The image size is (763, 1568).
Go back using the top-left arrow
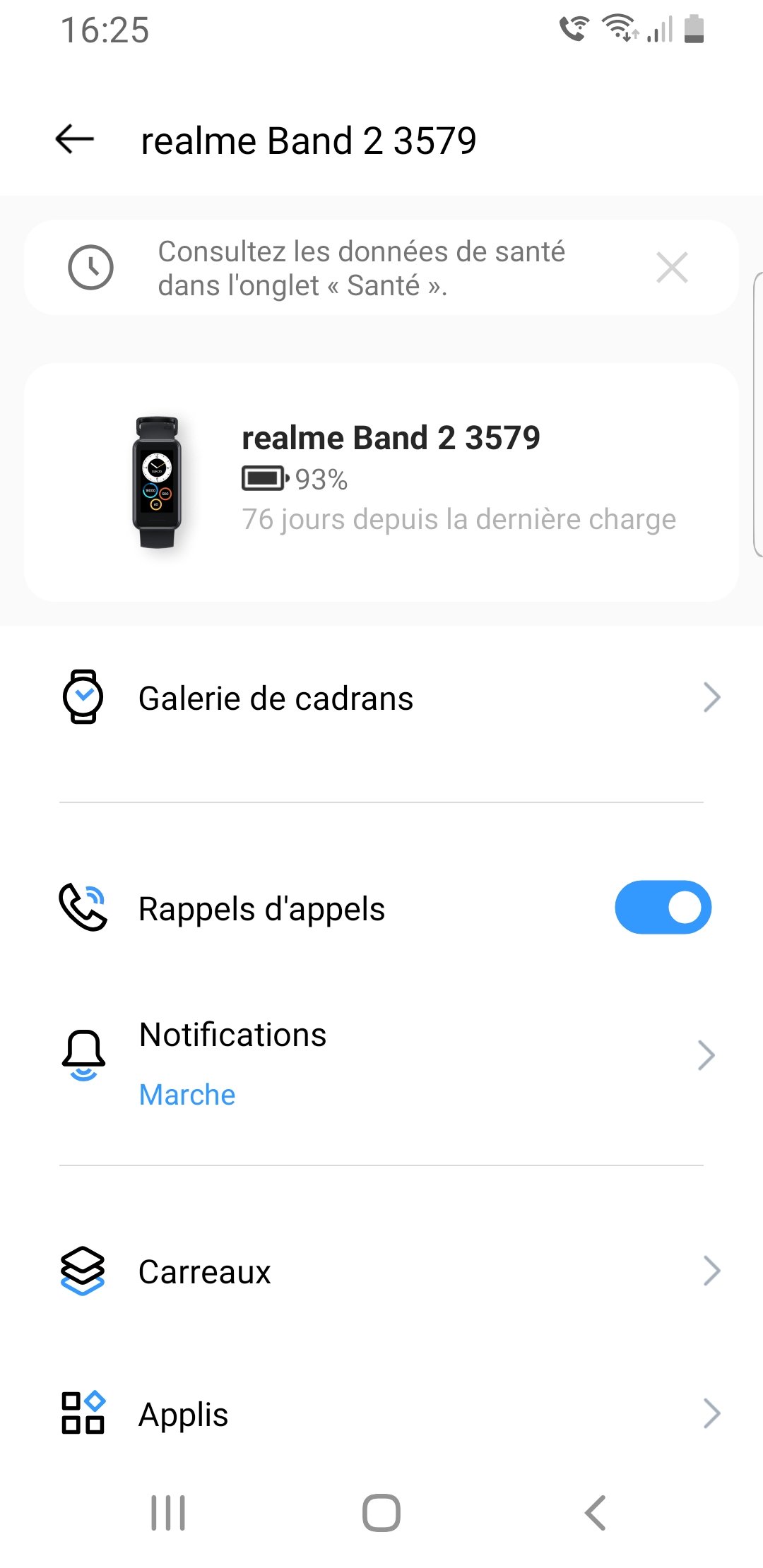(x=75, y=139)
